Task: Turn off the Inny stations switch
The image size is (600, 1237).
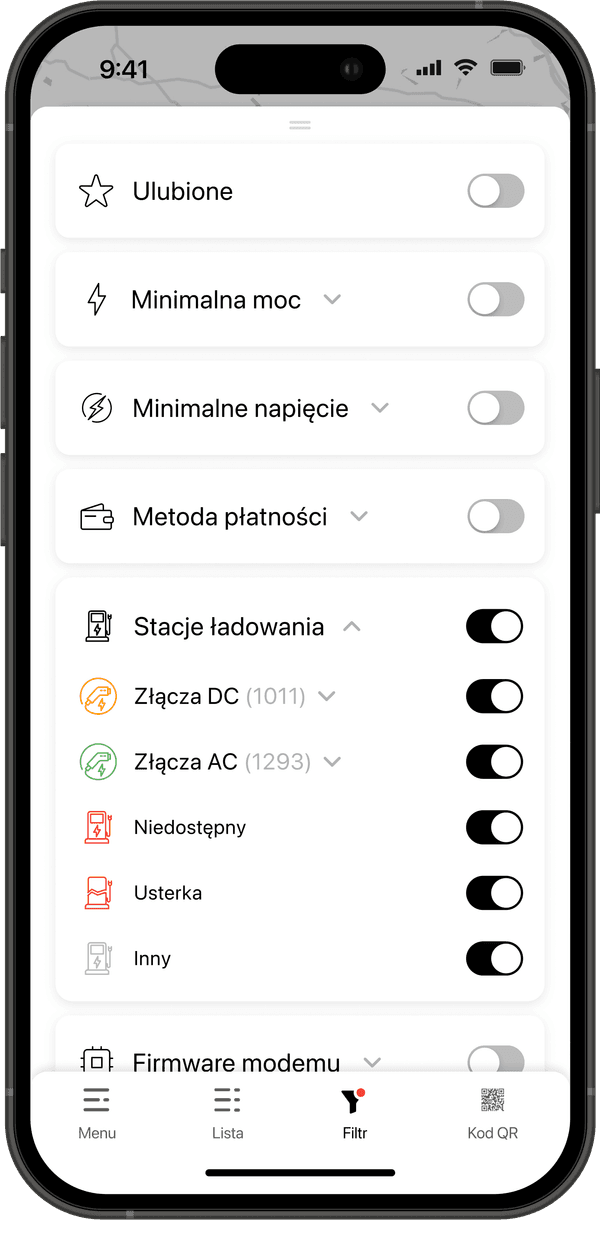Action: tap(495, 958)
